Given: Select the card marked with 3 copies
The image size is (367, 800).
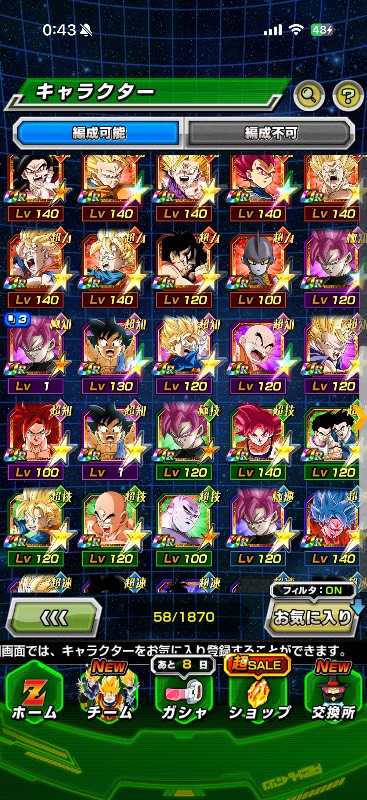Looking at the screenshot, I should pyautogui.click(x=35, y=356).
